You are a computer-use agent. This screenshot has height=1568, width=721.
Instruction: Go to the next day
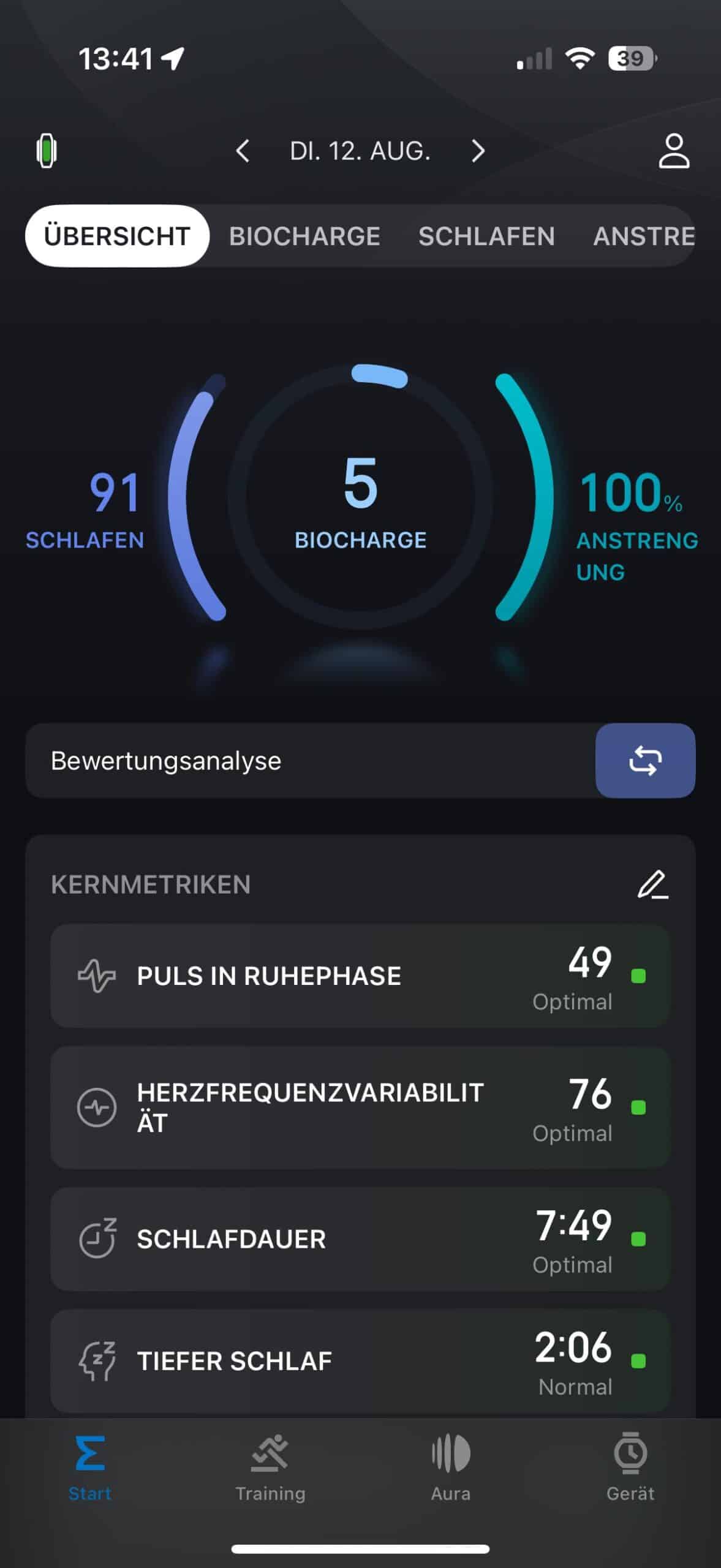(x=478, y=151)
